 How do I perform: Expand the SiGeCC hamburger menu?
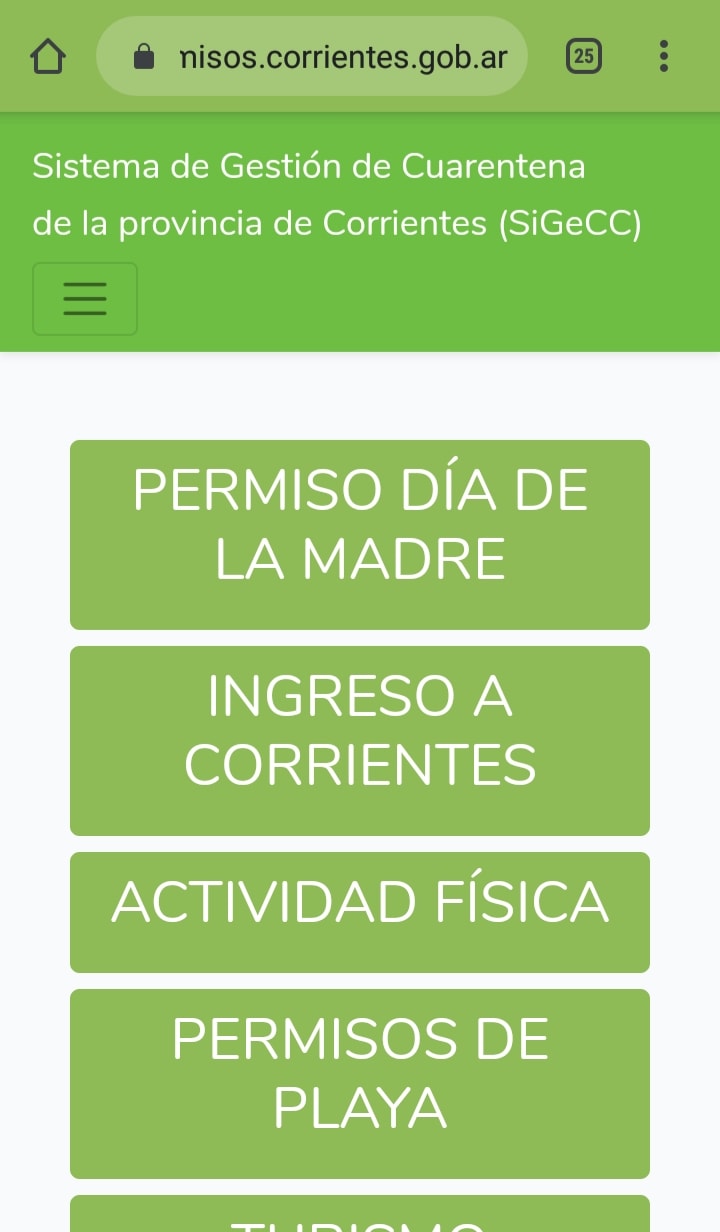pos(85,299)
